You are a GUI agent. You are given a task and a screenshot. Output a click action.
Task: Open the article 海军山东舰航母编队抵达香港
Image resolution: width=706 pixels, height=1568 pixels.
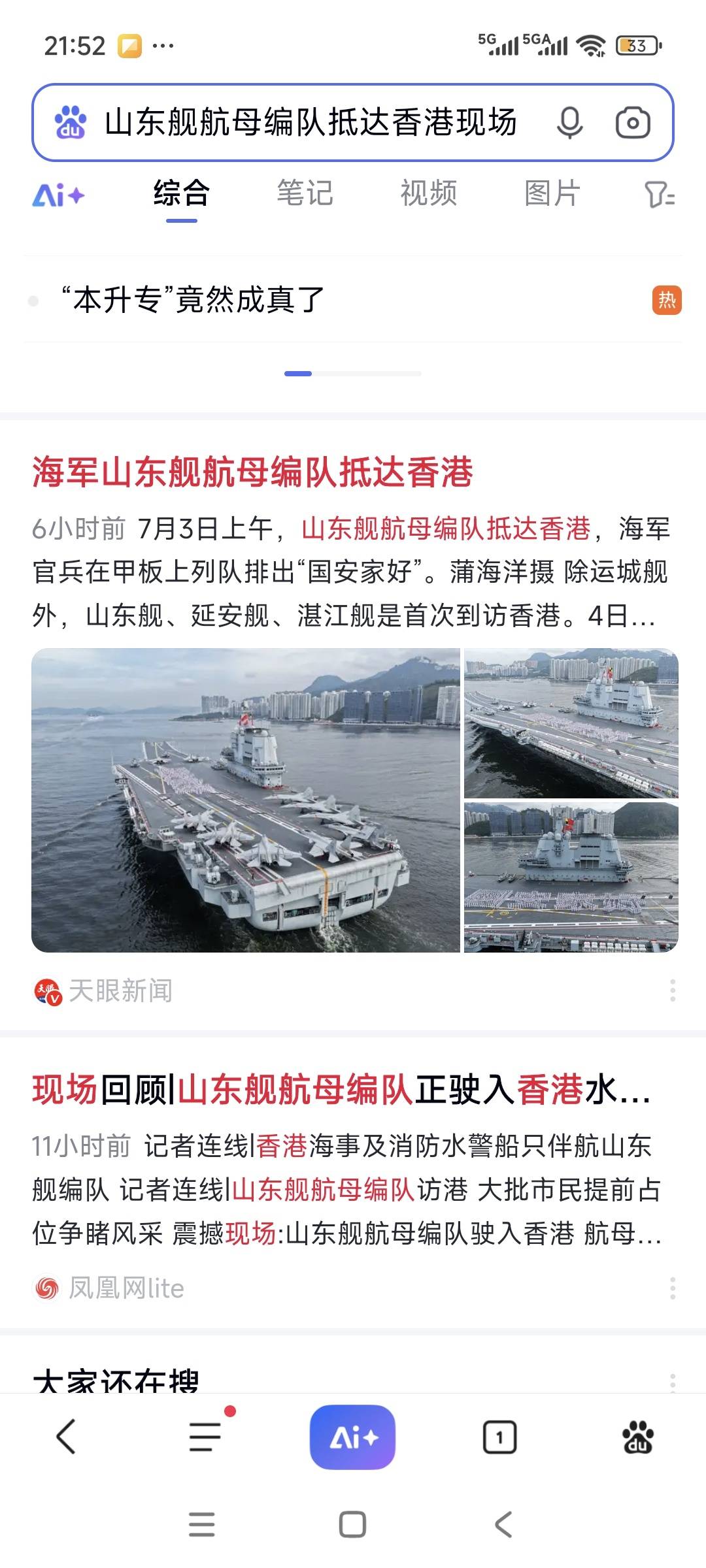252,472
